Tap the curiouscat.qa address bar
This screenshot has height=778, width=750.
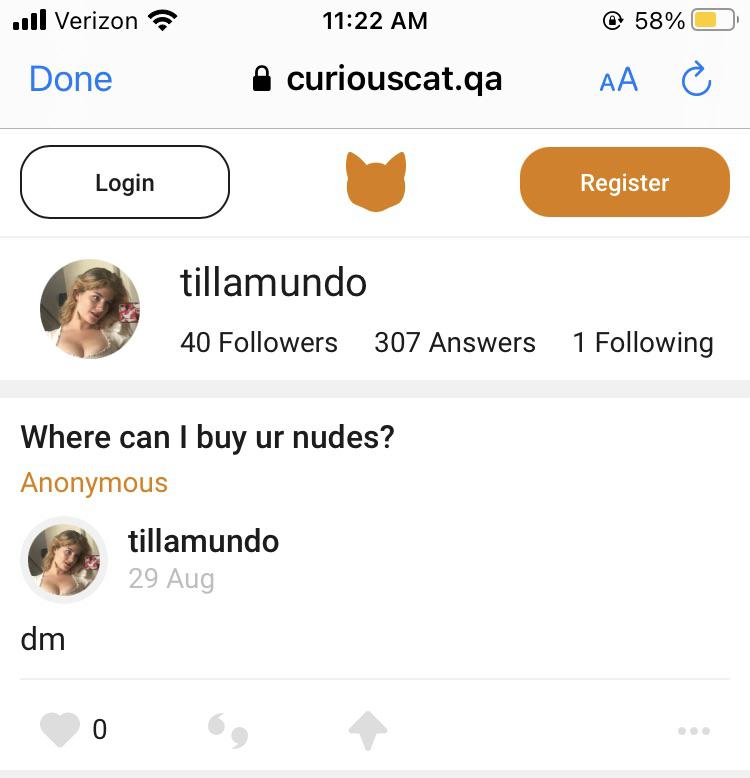click(x=395, y=77)
